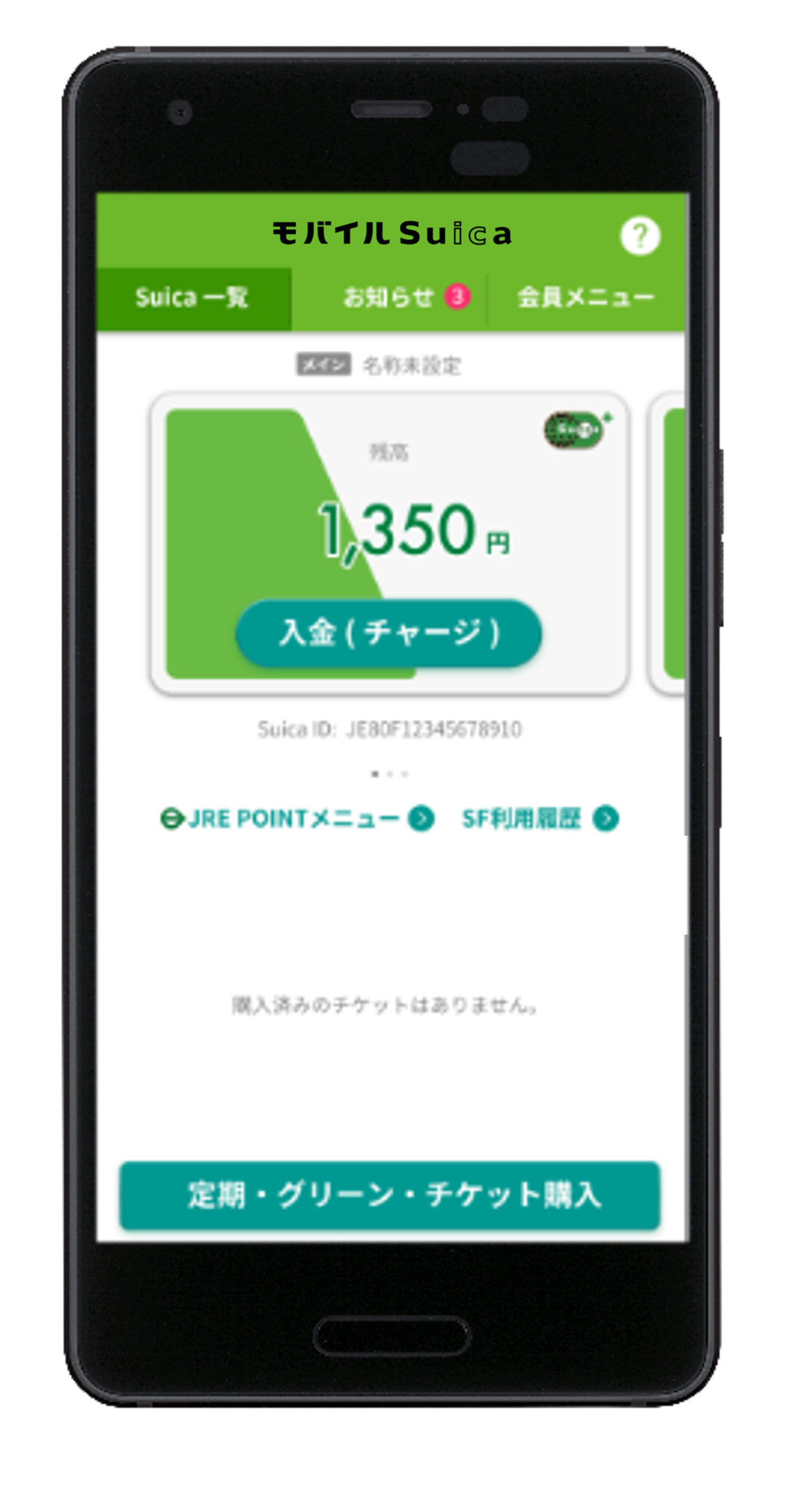The image size is (791, 1512).
Task: Select the partially visible next Suica card
Action: (x=667, y=543)
